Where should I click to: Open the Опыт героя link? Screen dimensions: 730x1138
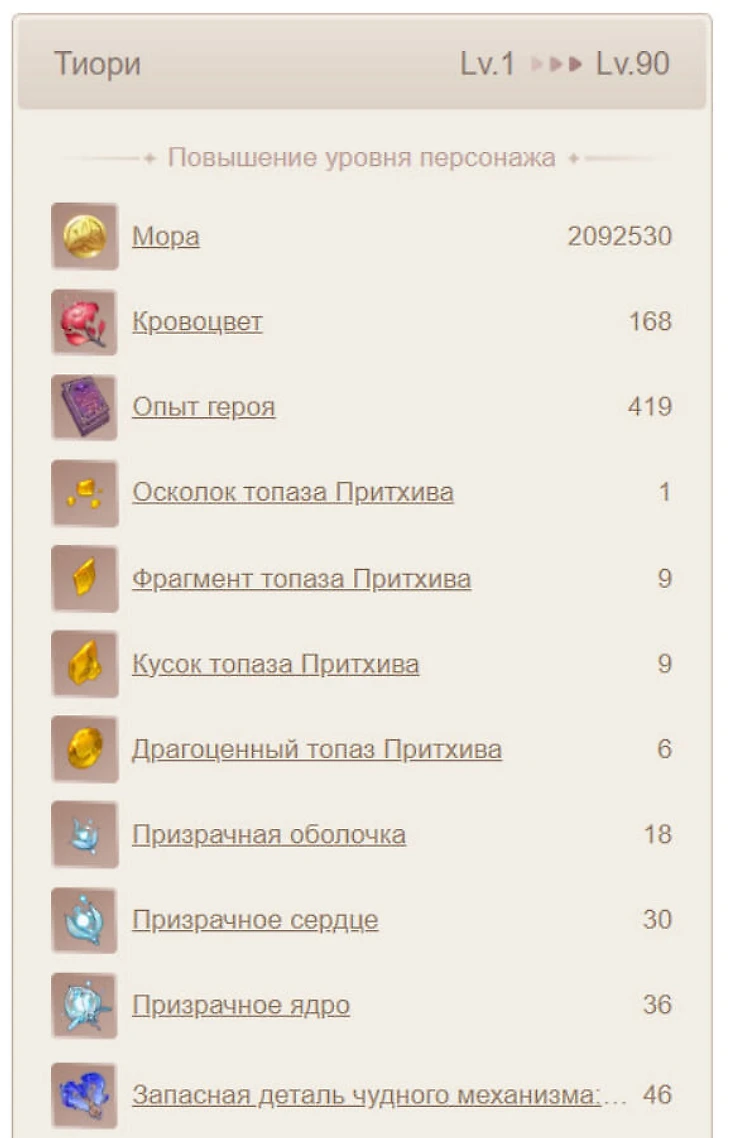[203, 407]
